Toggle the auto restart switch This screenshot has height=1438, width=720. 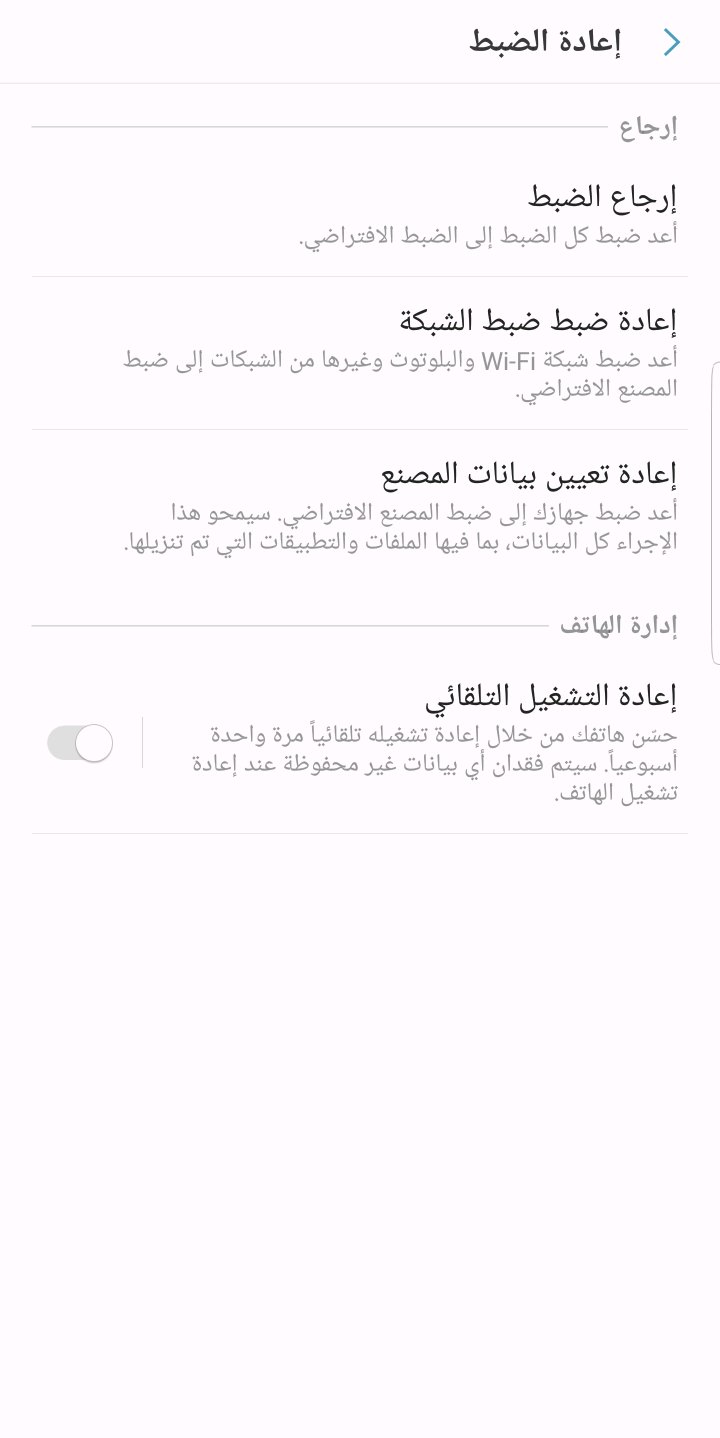click(x=80, y=743)
